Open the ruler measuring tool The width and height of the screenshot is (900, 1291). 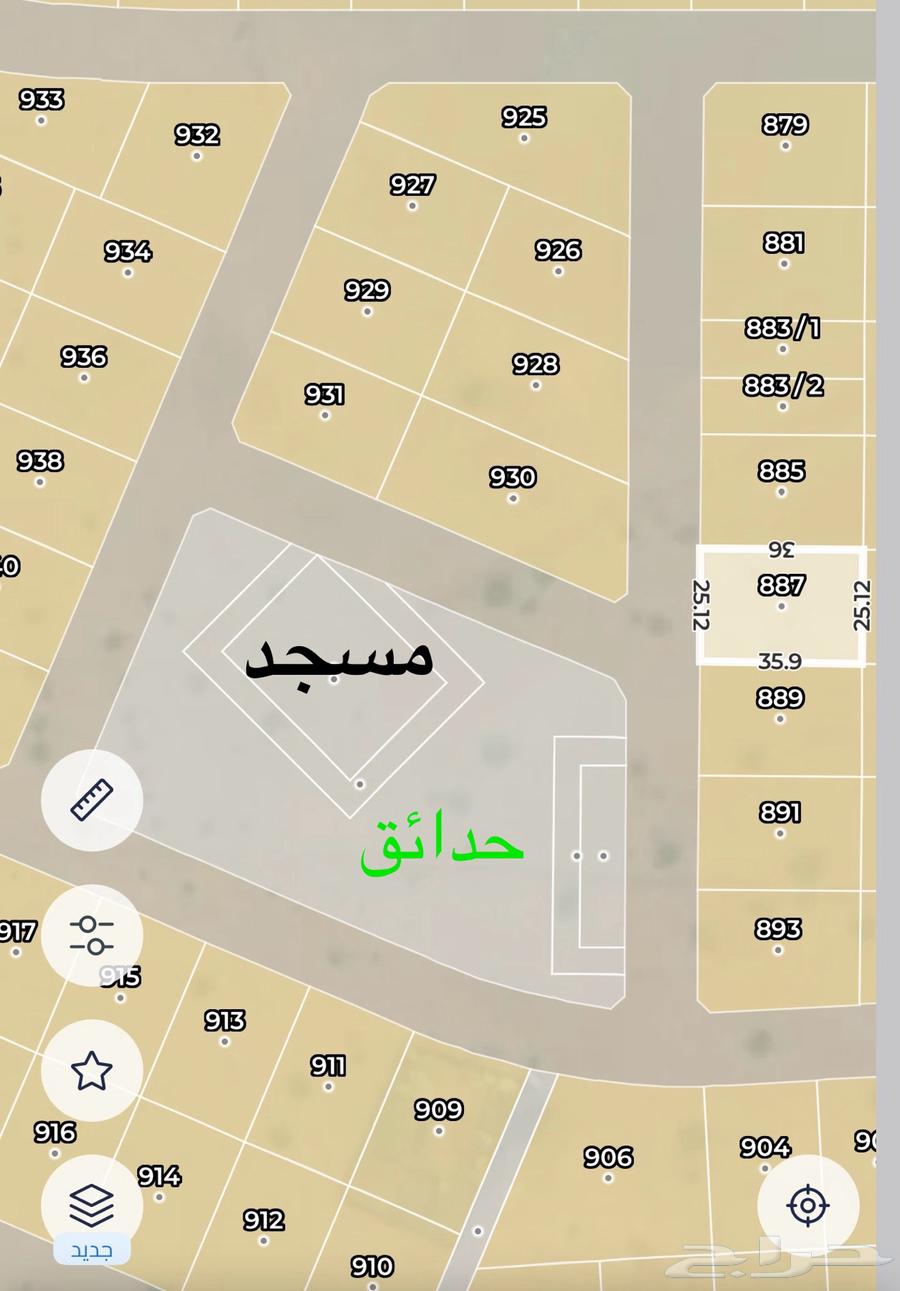coord(92,800)
